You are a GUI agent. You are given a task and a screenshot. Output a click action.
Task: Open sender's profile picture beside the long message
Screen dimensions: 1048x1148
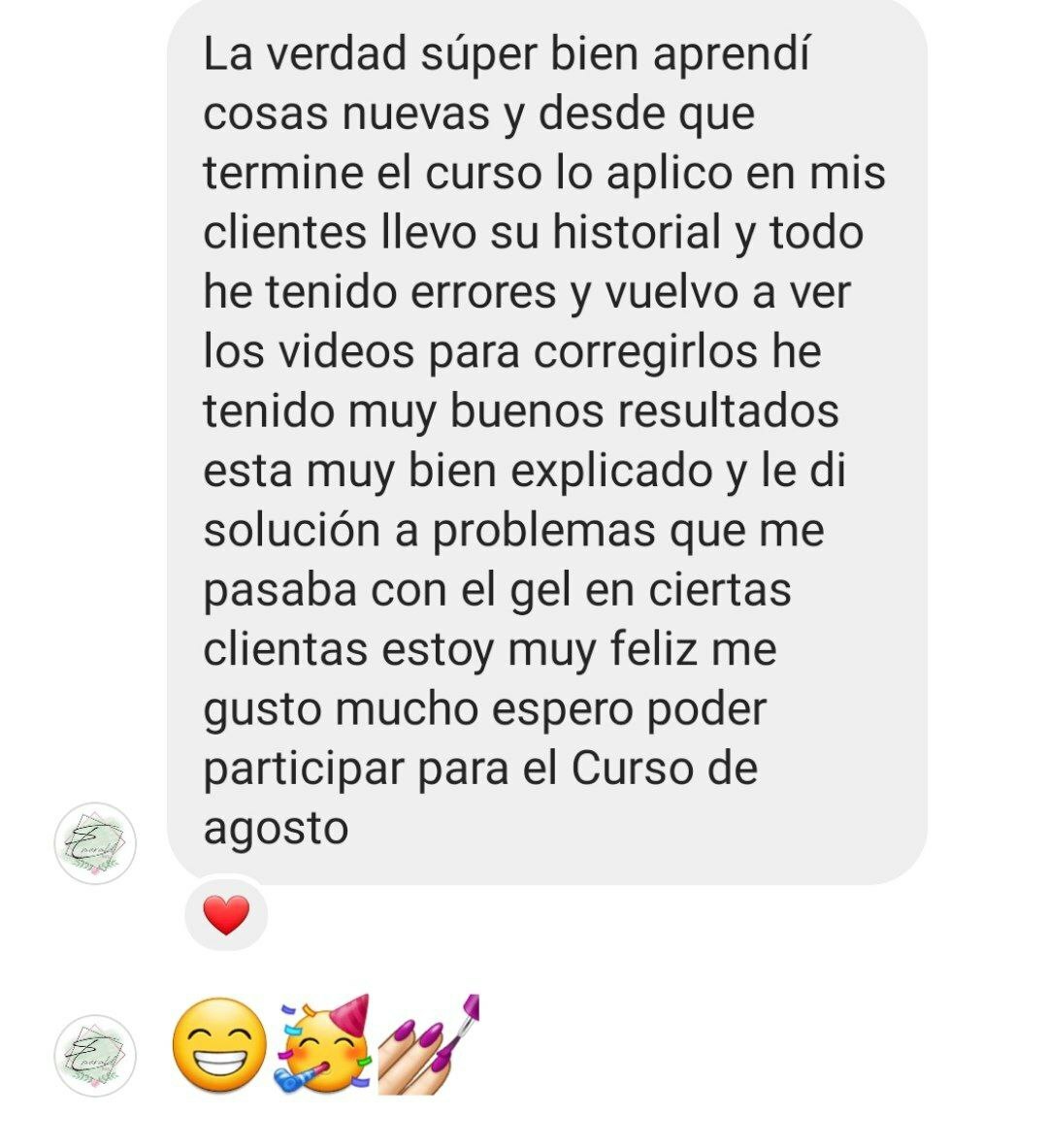tap(95, 843)
